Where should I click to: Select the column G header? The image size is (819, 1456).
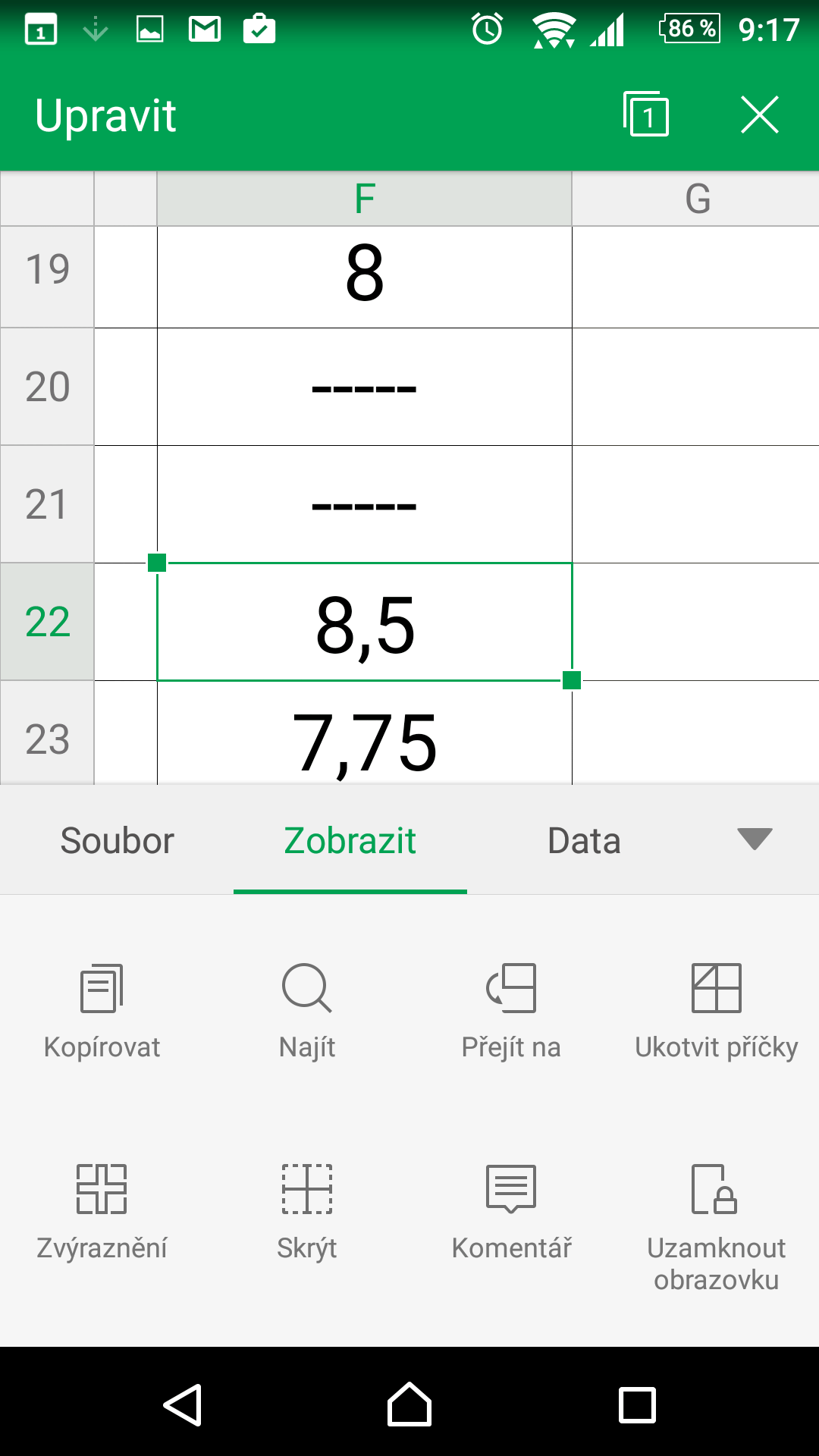click(696, 199)
